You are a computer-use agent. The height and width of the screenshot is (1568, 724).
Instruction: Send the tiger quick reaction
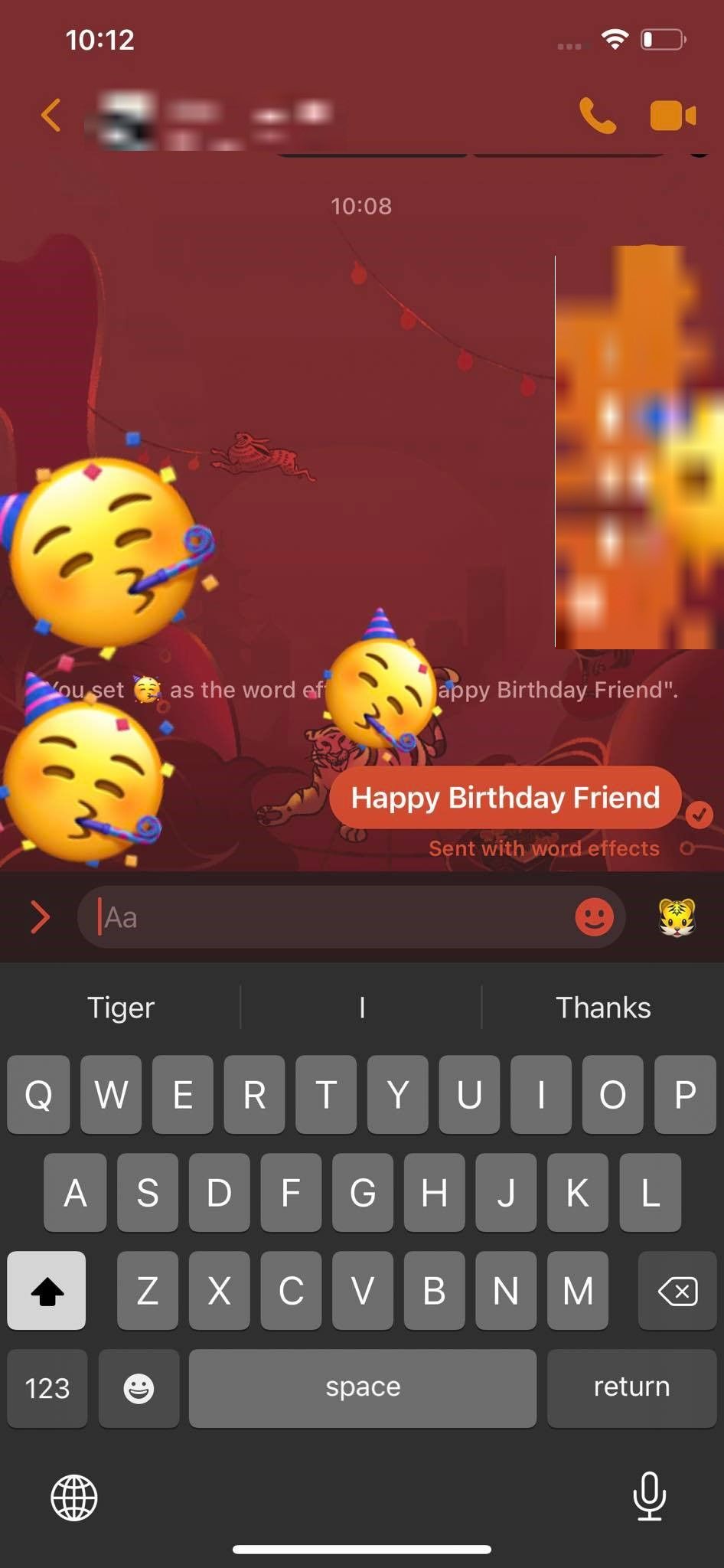(x=677, y=916)
